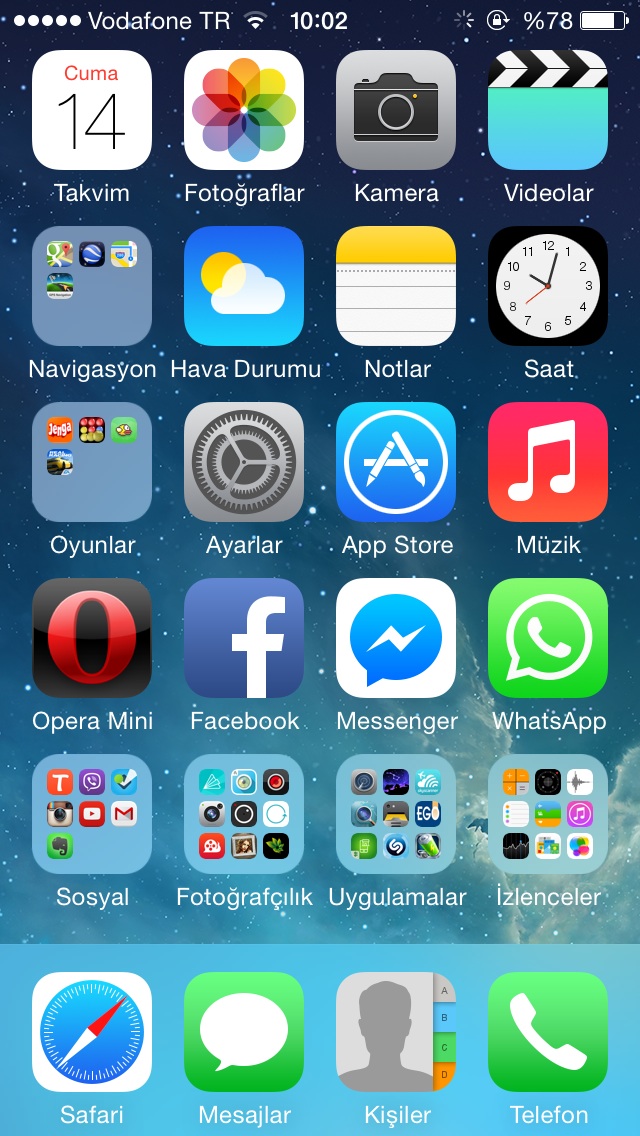Check the Hava Durumu weather app
This screenshot has width=640, height=1136.
[x=244, y=286]
